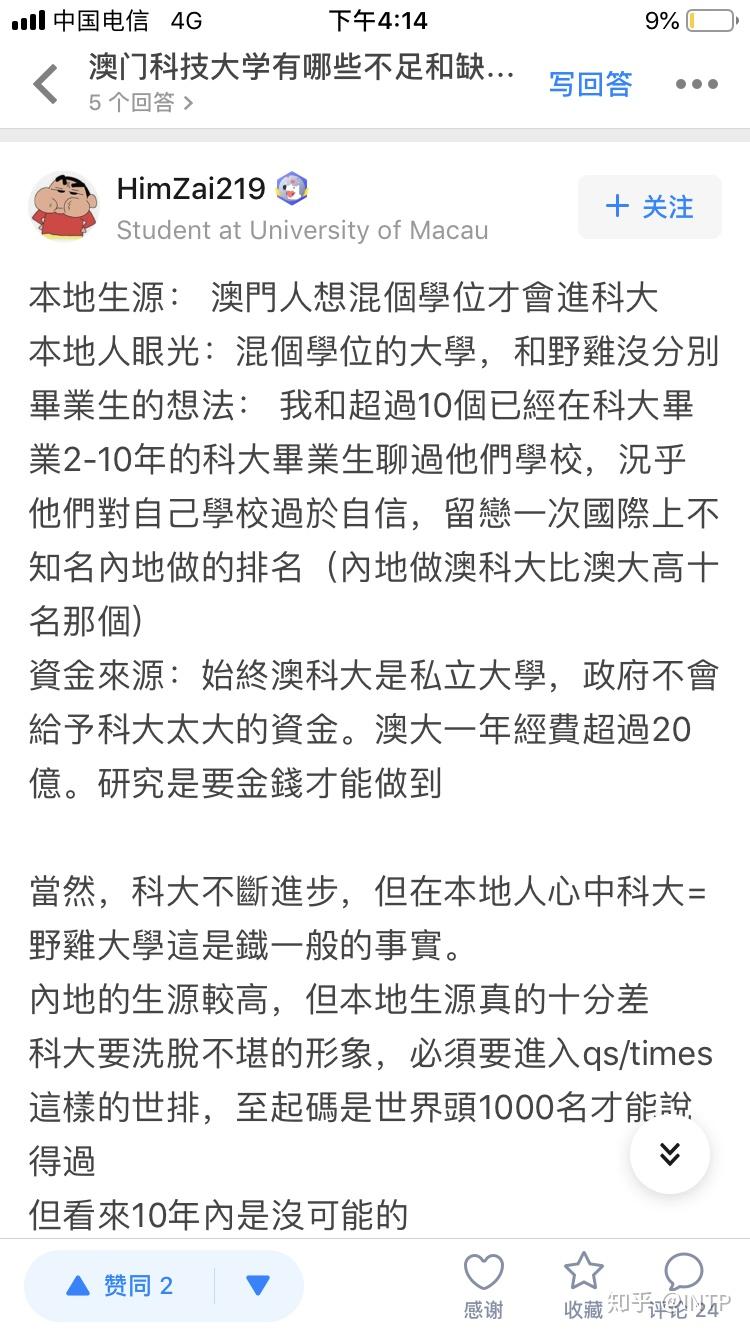Open the 24 comments via 评论
This screenshot has width=750, height=1334.
pos(683,1286)
